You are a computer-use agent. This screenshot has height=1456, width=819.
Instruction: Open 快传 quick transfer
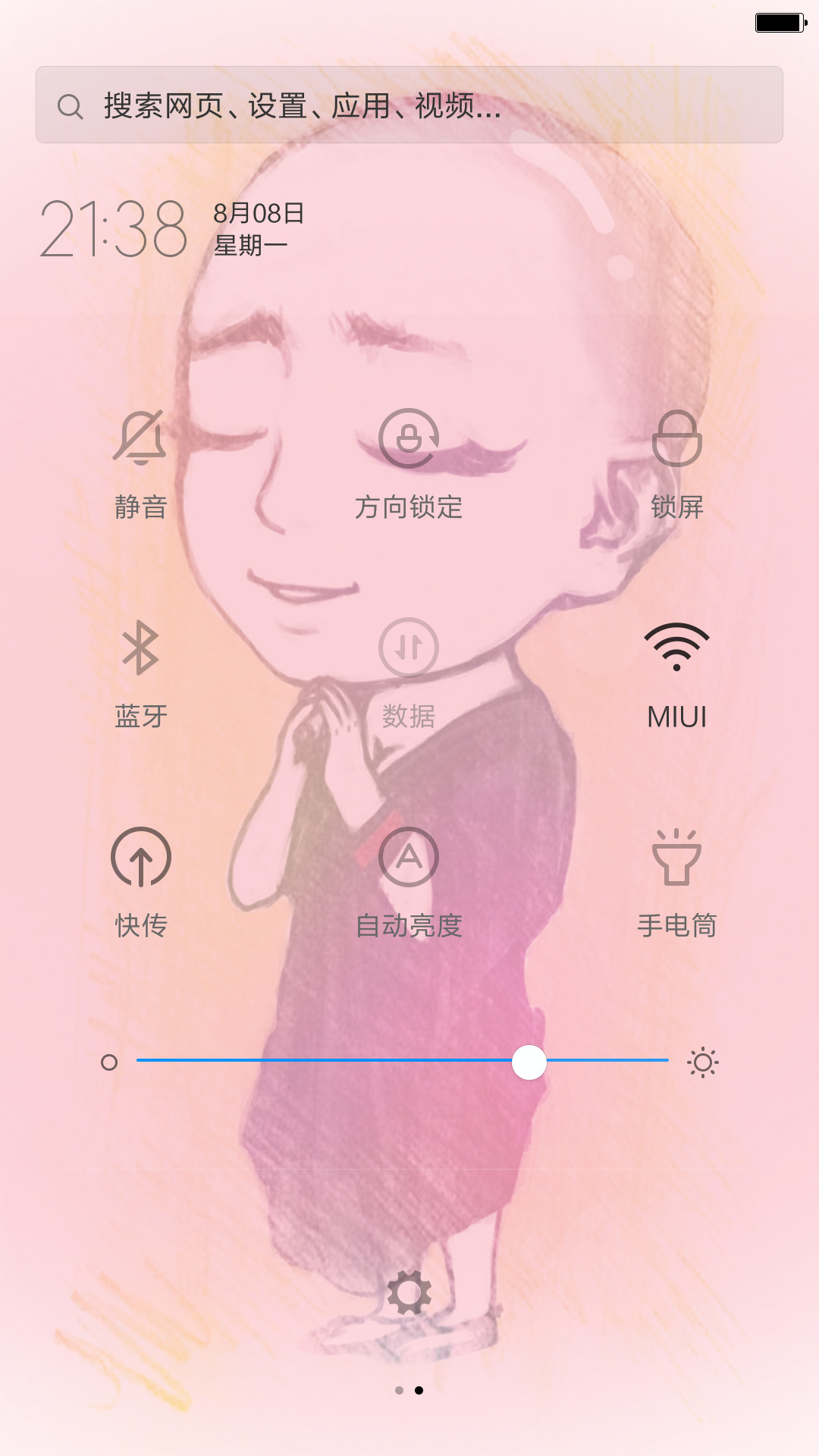point(140,883)
